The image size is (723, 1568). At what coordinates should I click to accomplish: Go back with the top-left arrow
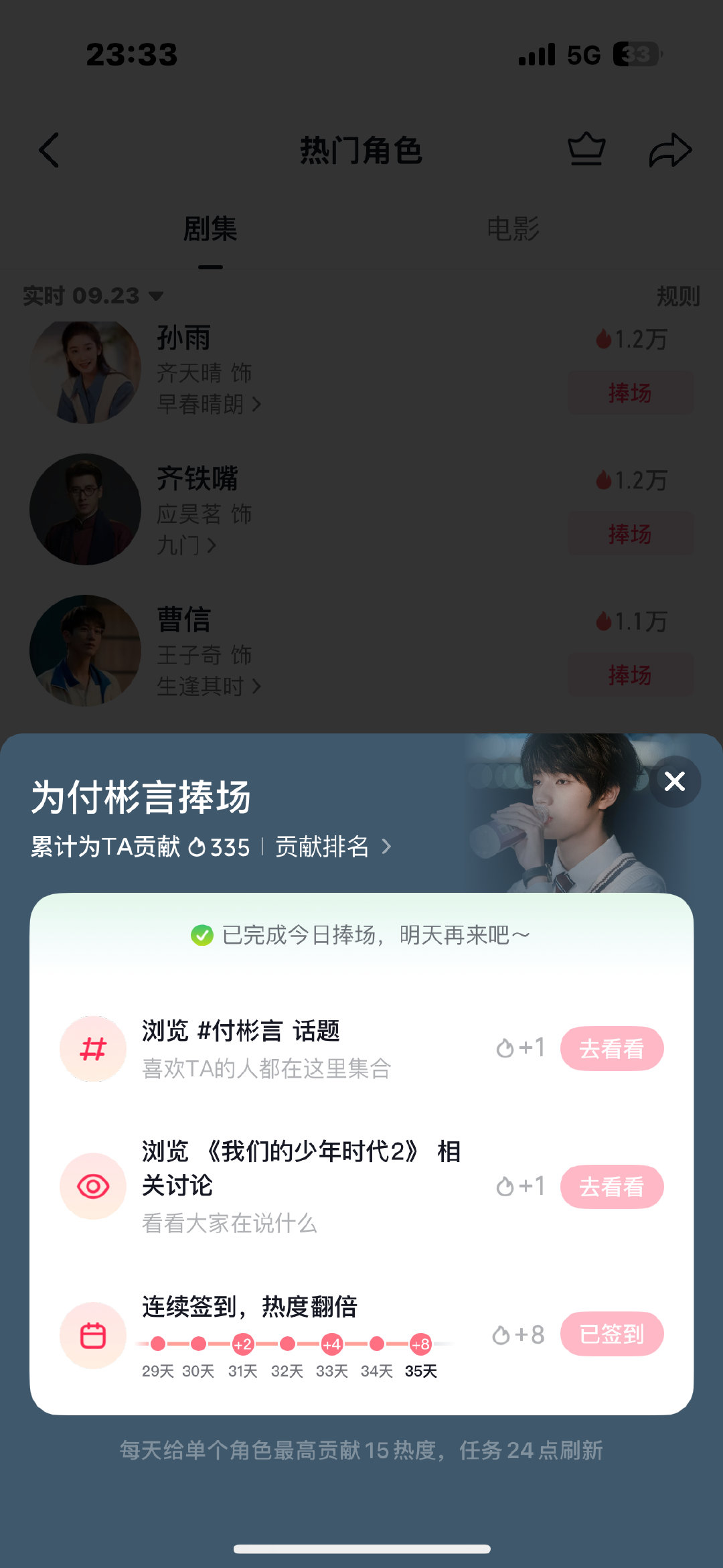tap(50, 150)
